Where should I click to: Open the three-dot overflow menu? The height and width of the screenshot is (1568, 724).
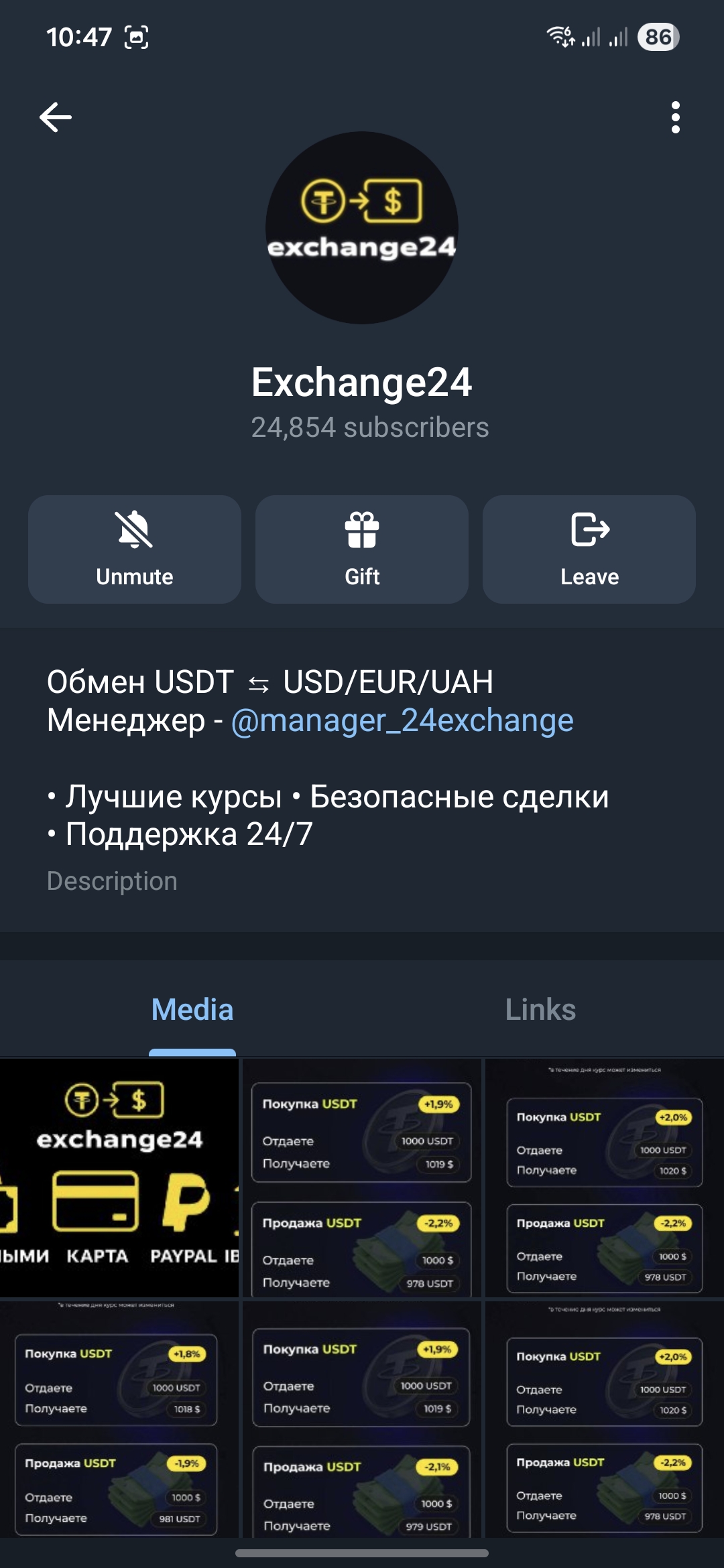[x=675, y=118]
